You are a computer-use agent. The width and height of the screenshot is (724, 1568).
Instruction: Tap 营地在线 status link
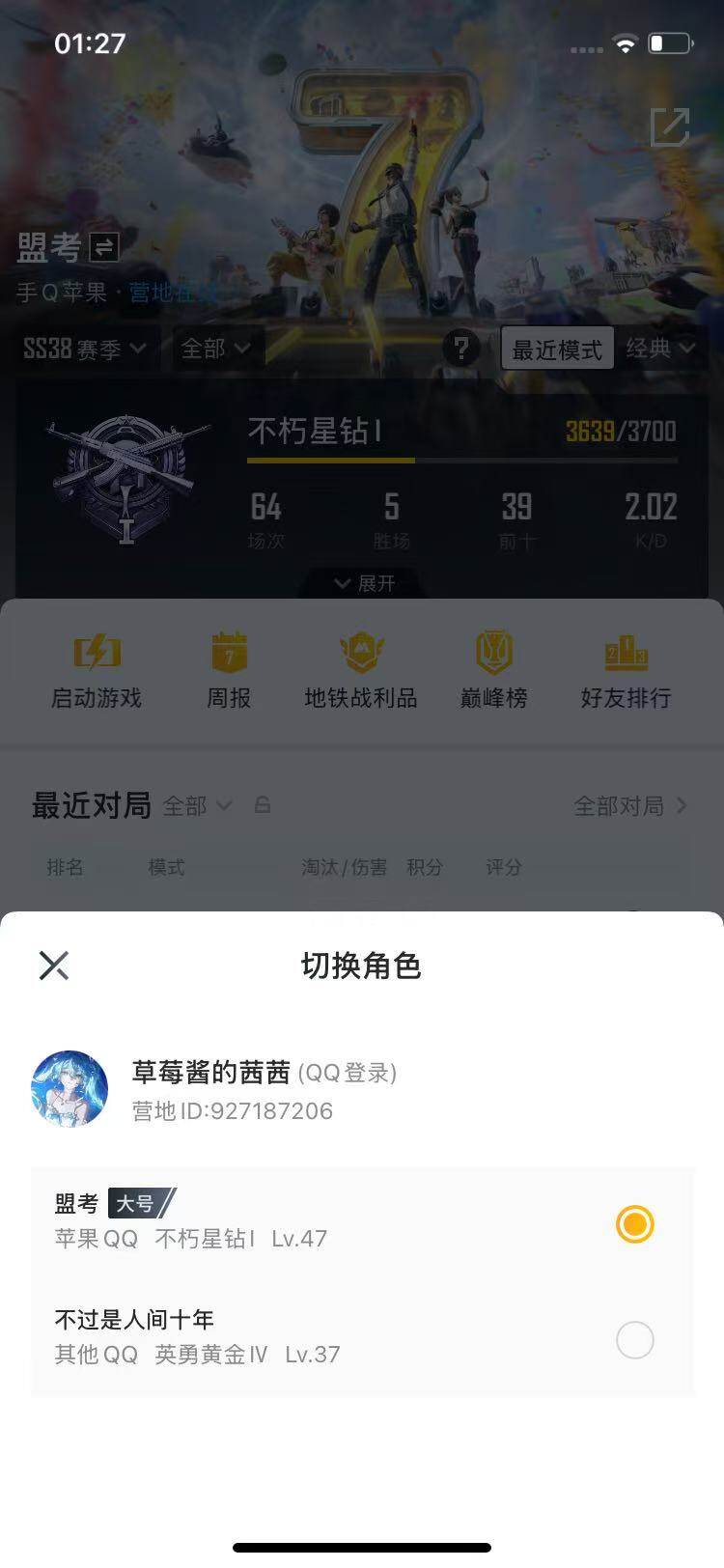tap(171, 289)
